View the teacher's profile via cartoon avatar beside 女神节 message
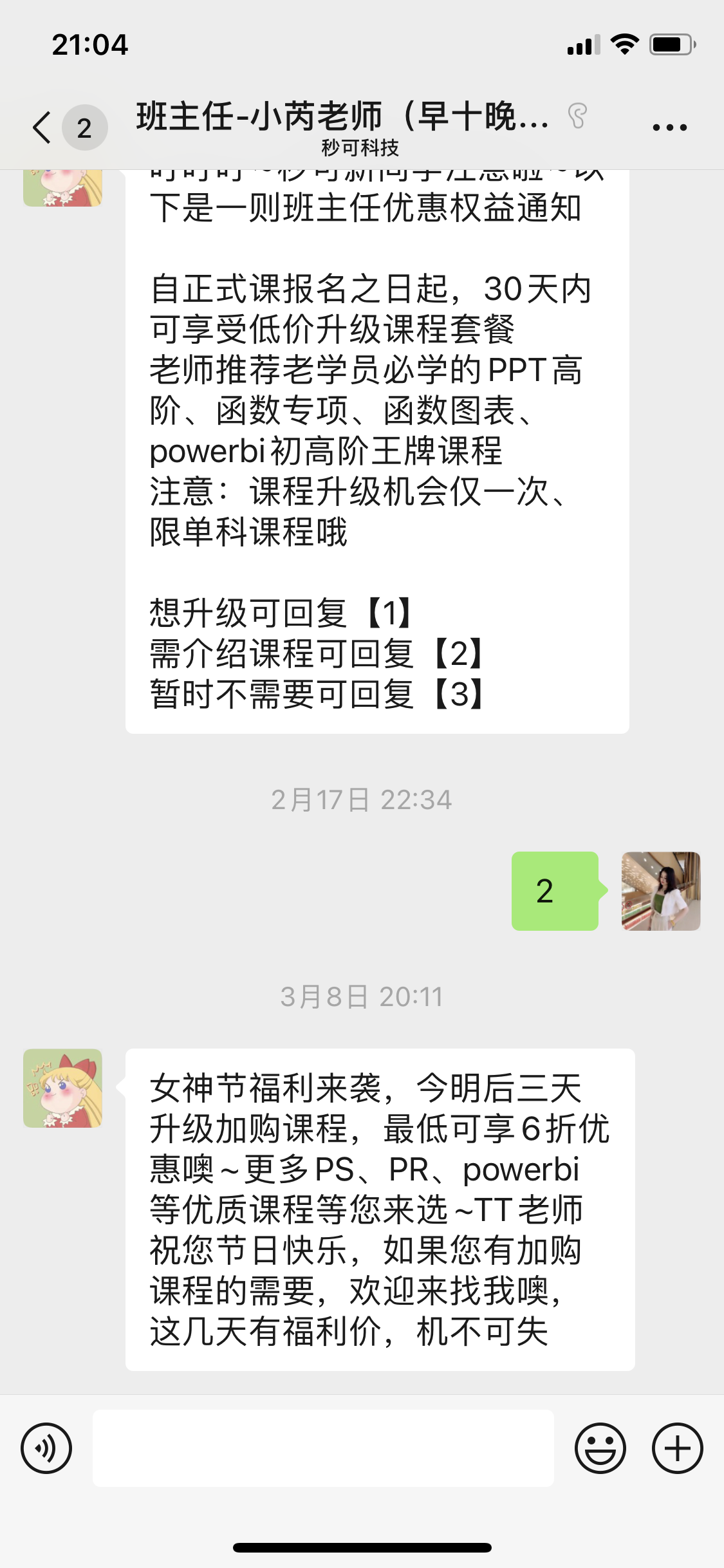Image resolution: width=724 pixels, height=1568 pixels. pyautogui.click(x=62, y=1088)
